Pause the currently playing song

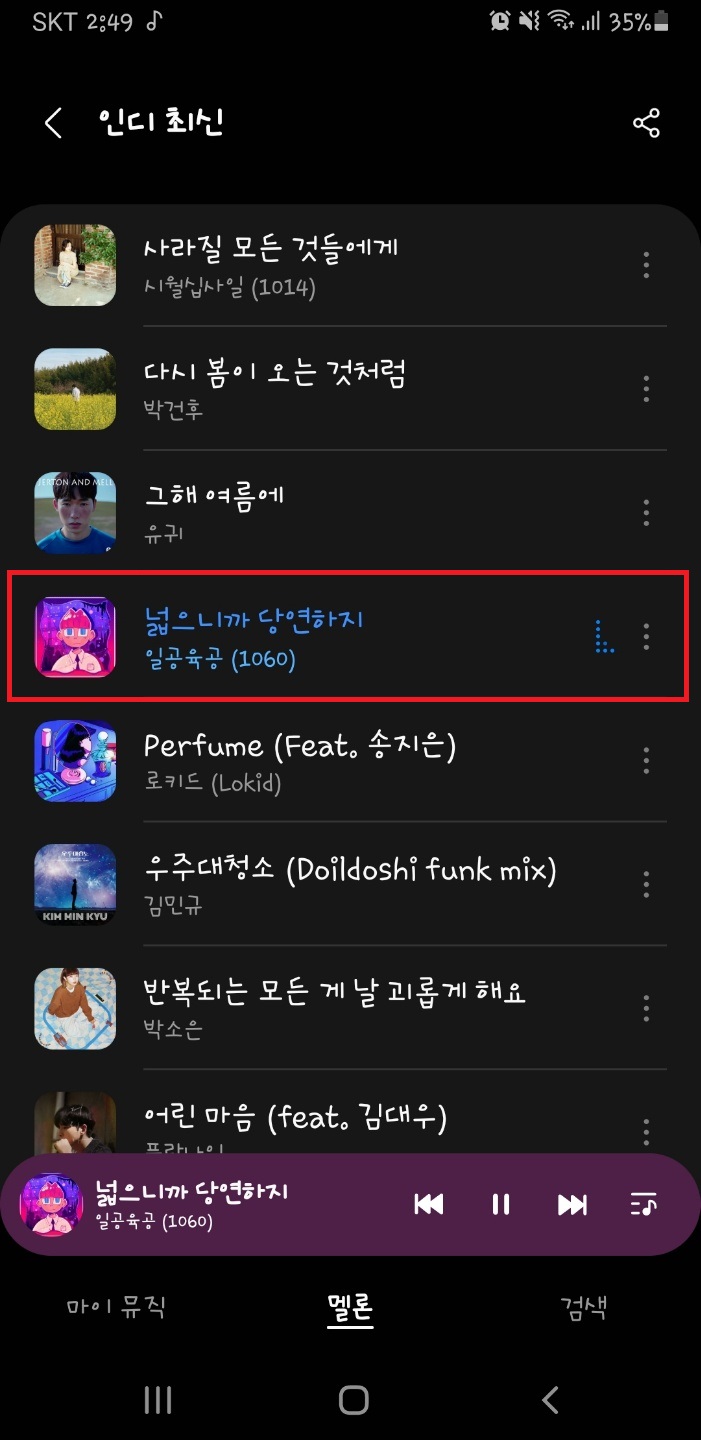501,1205
